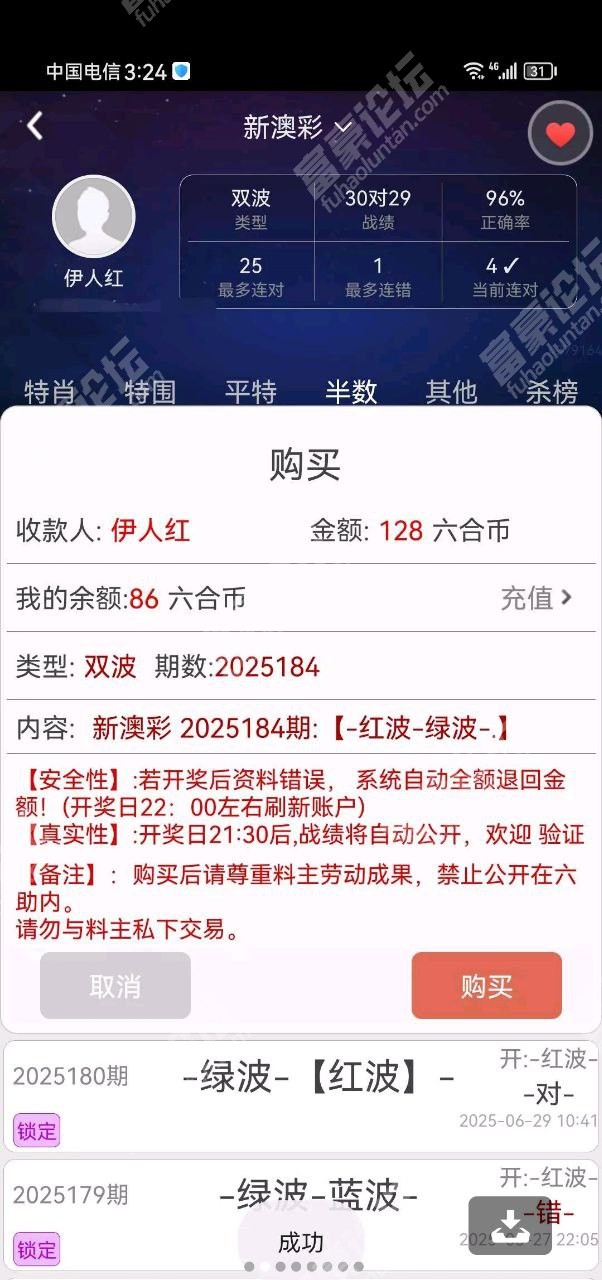
Task: Cancel the purchase with 取消
Action: pos(115,985)
